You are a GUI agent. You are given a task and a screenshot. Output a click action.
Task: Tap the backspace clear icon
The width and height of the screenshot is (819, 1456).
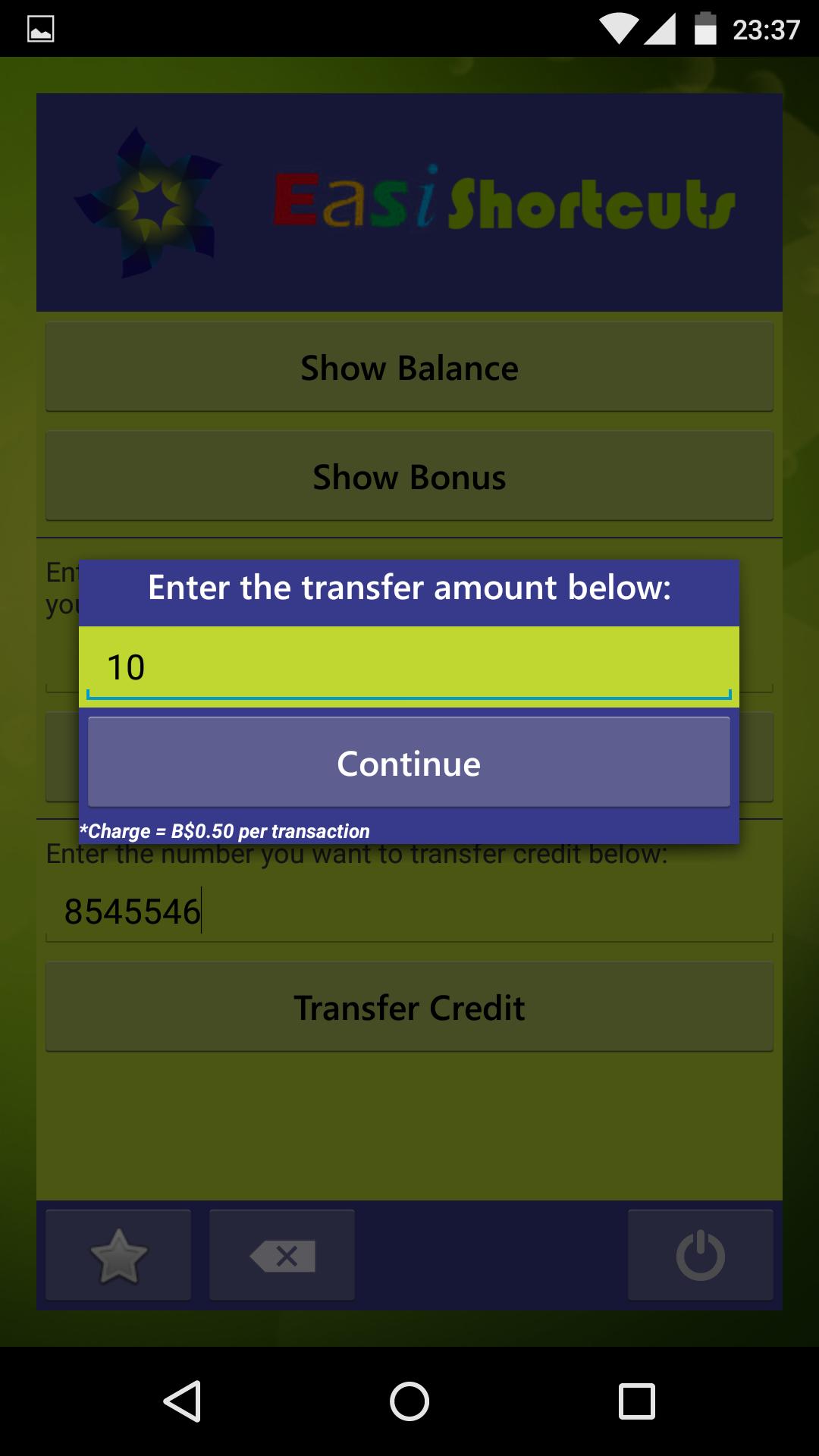tap(282, 1256)
